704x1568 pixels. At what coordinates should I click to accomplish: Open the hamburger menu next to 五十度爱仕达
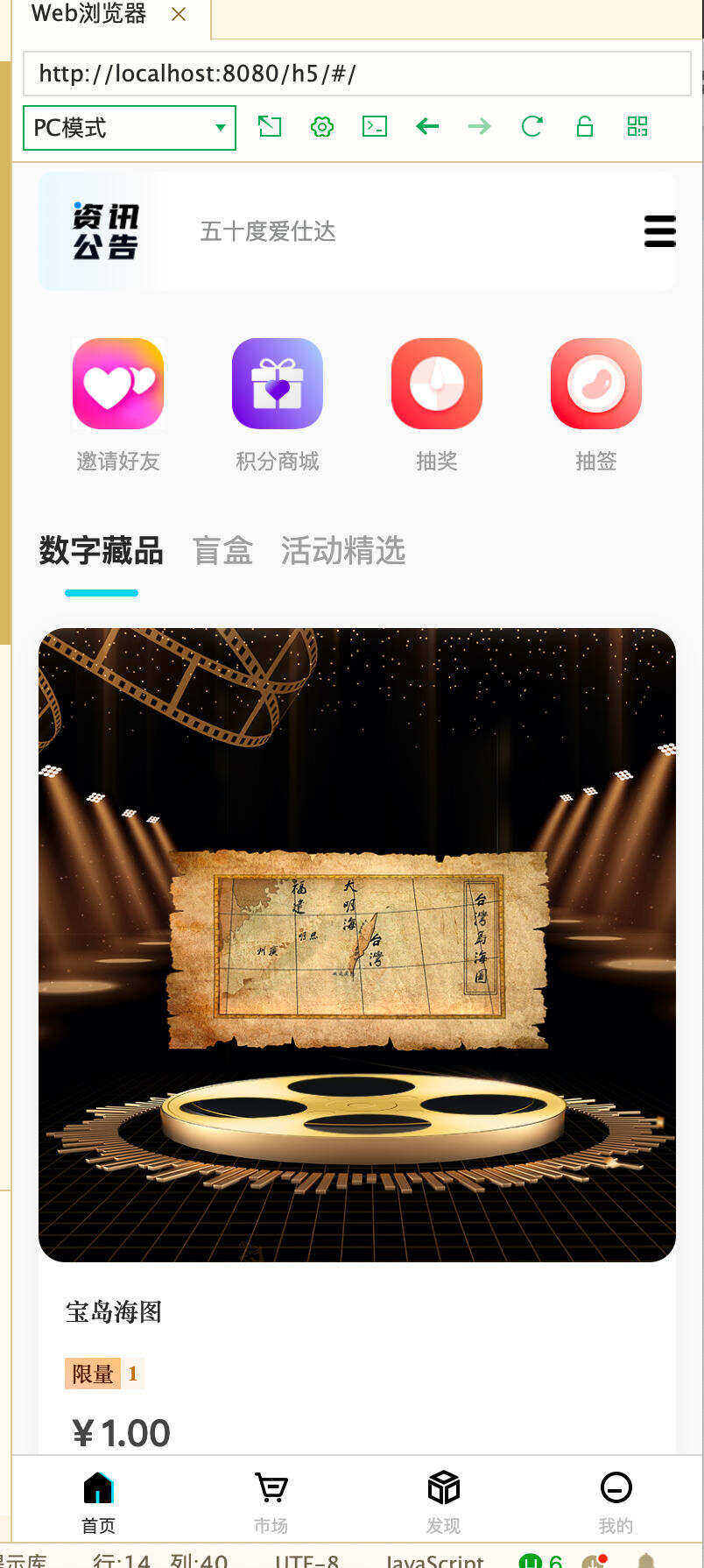click(659, 231)
